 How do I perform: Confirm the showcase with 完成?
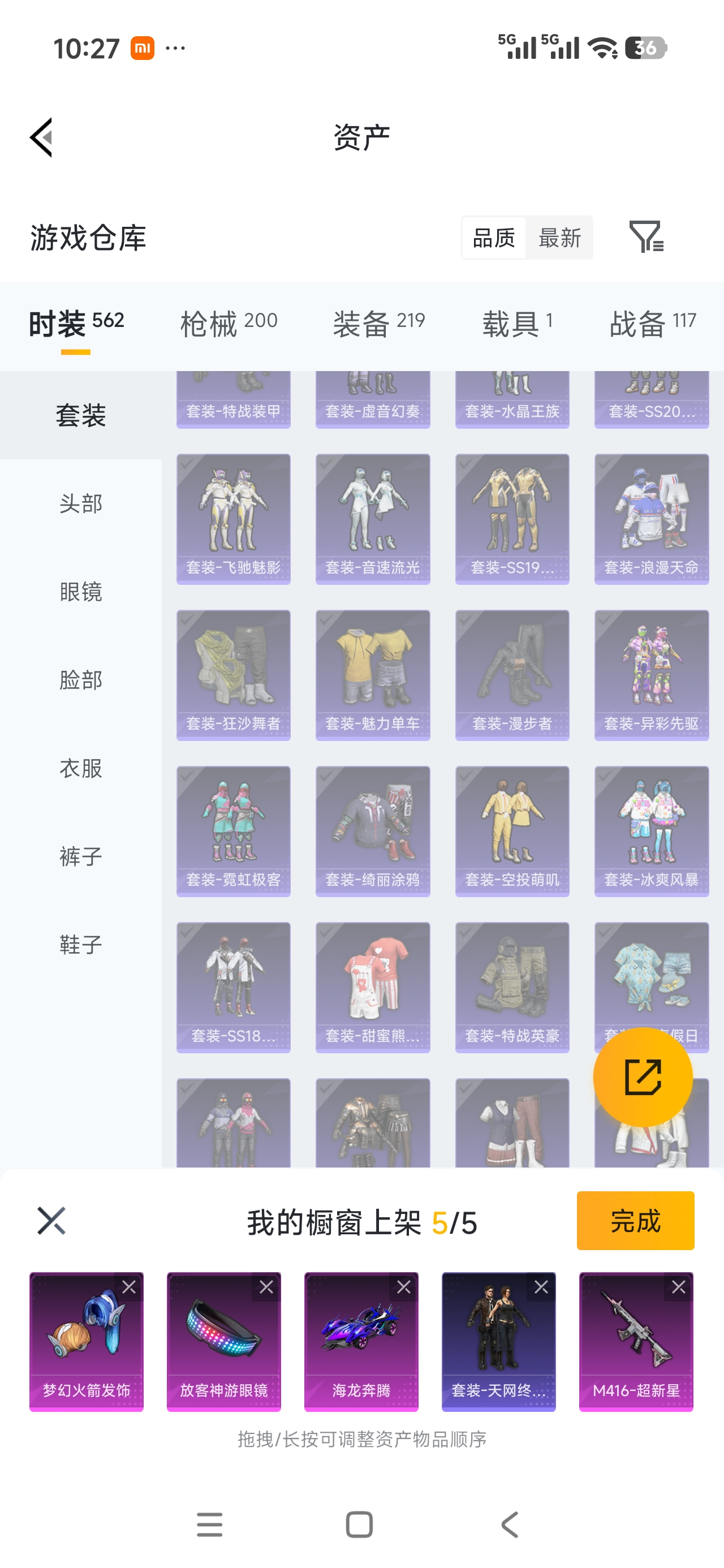pyautogui.click(x=635, y=1221)
